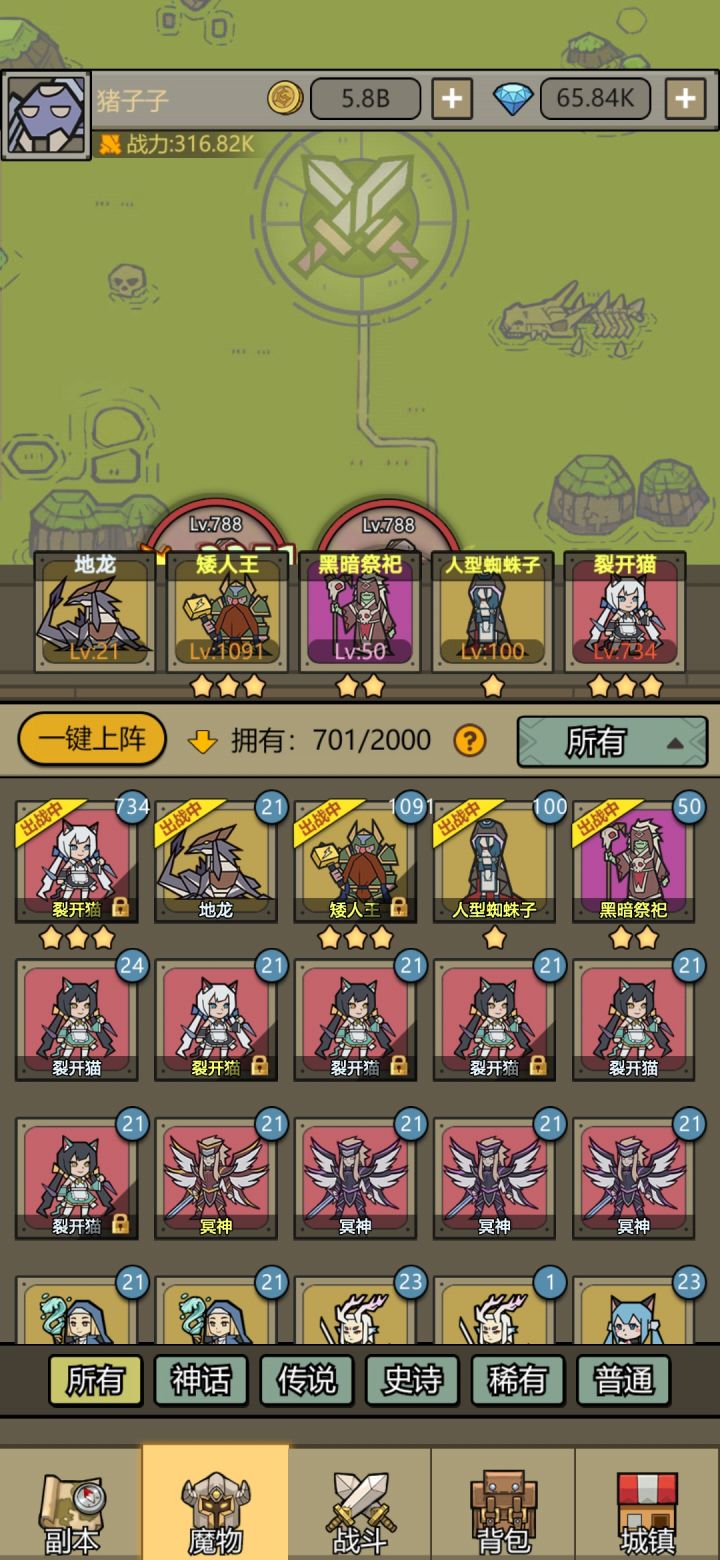Tap the plus button next to diamonds
Screen dimensions: 720x1560
pyautogui.click(x=684, y=98)
